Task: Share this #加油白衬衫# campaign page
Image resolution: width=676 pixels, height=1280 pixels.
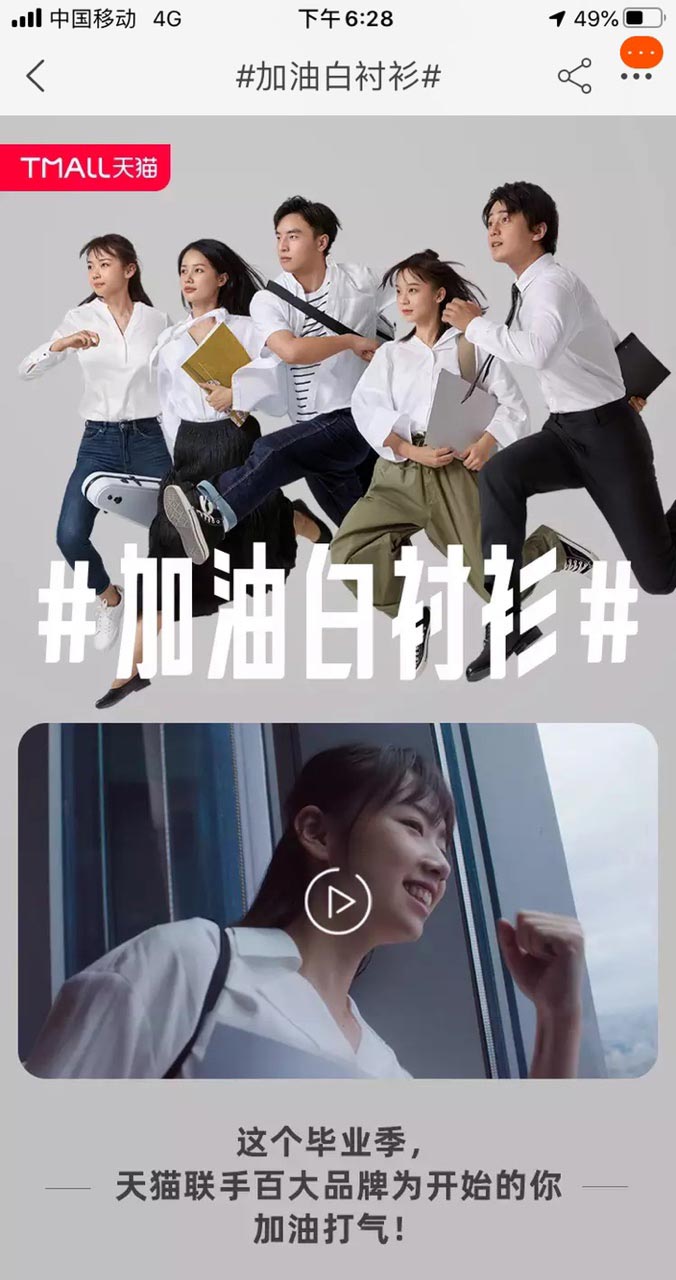Action: pos(574,77)
